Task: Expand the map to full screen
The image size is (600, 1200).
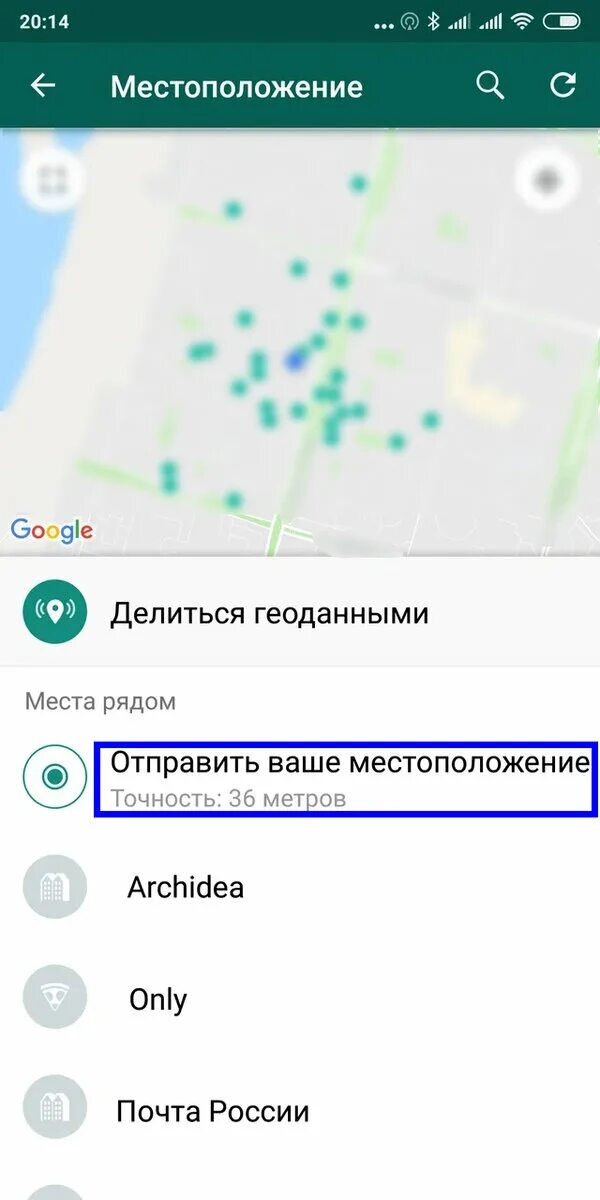Action: click(x=52, y=180)
